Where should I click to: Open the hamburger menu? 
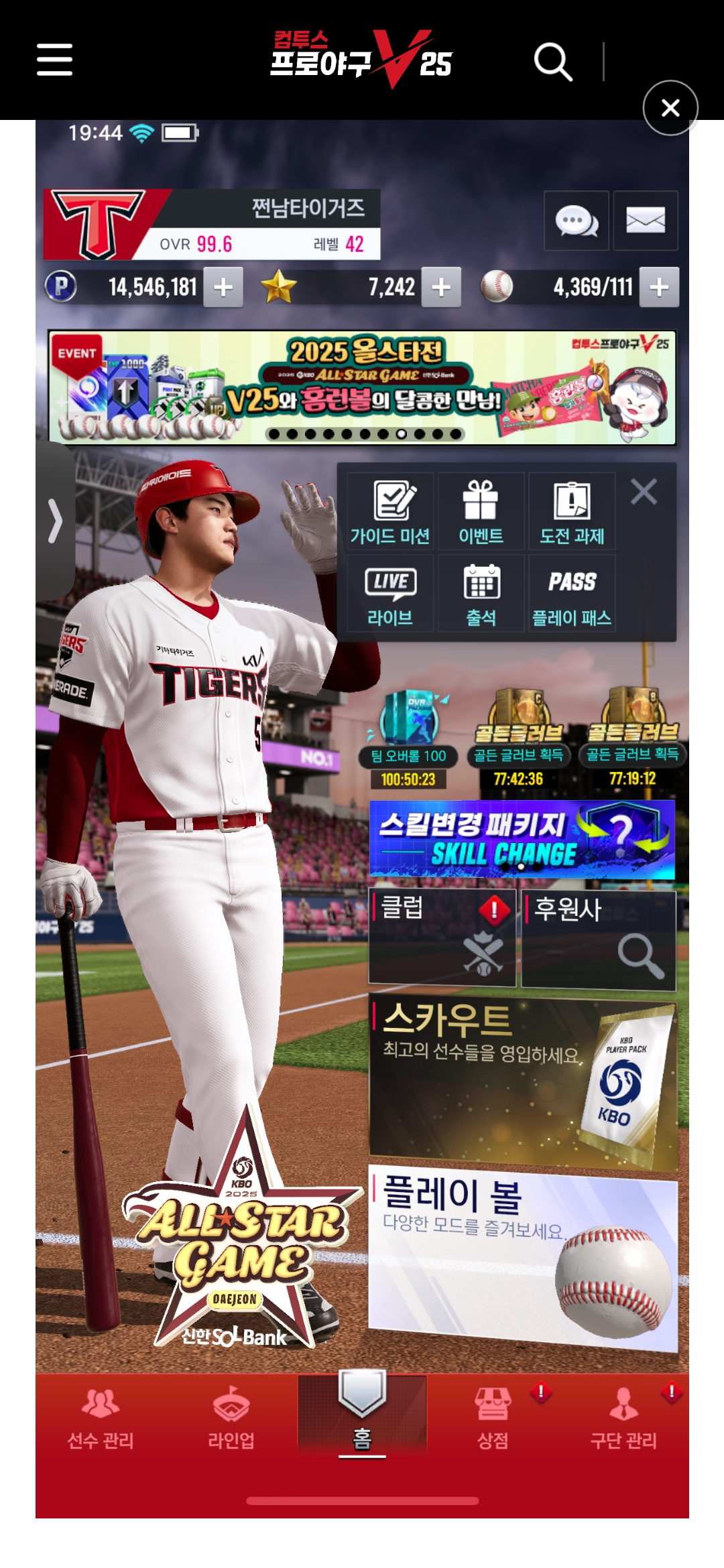(x=54, y=60)
